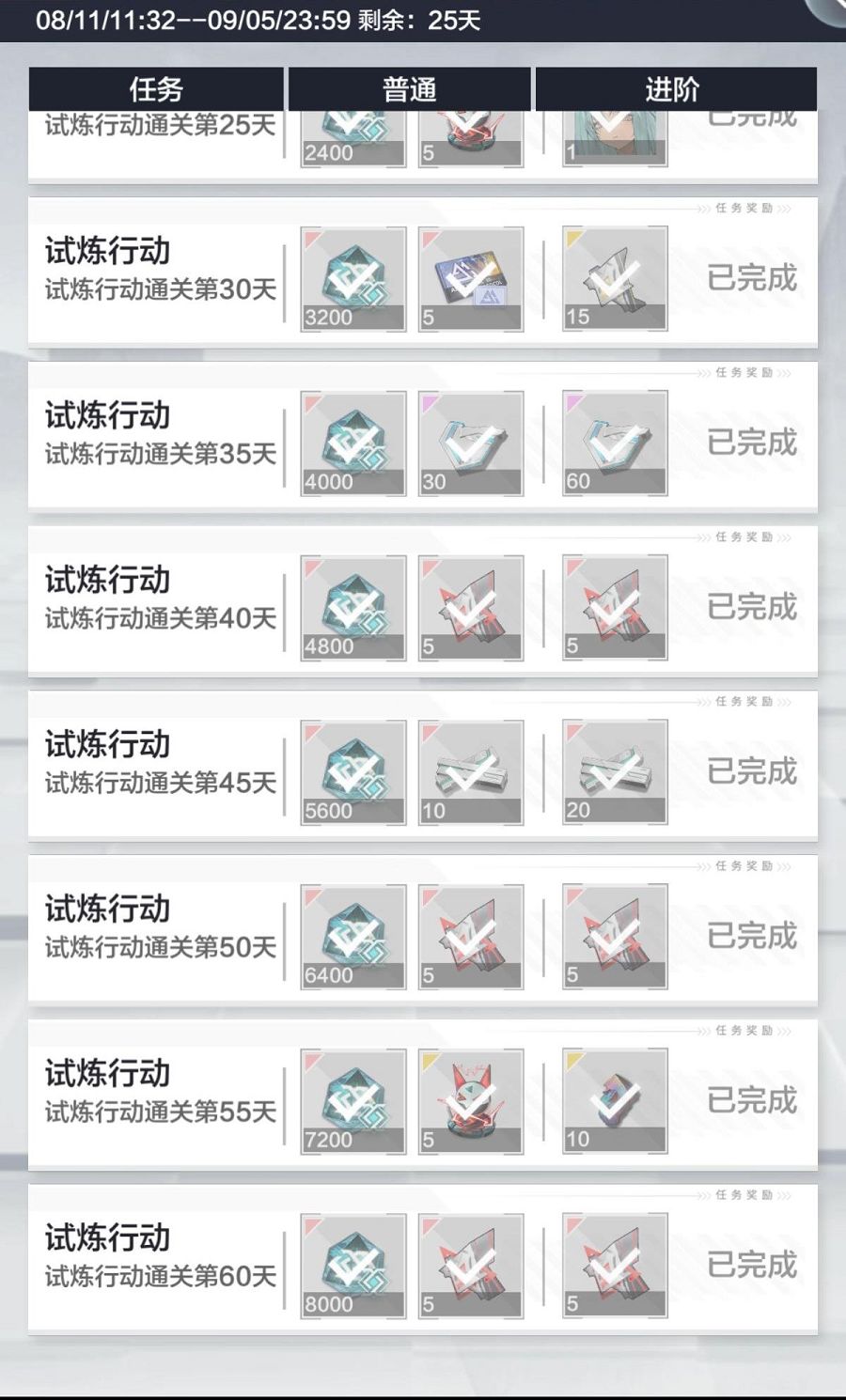
Task: Inspect the 6400 crystal reward for day 50
Action: [x=353, y=937]
